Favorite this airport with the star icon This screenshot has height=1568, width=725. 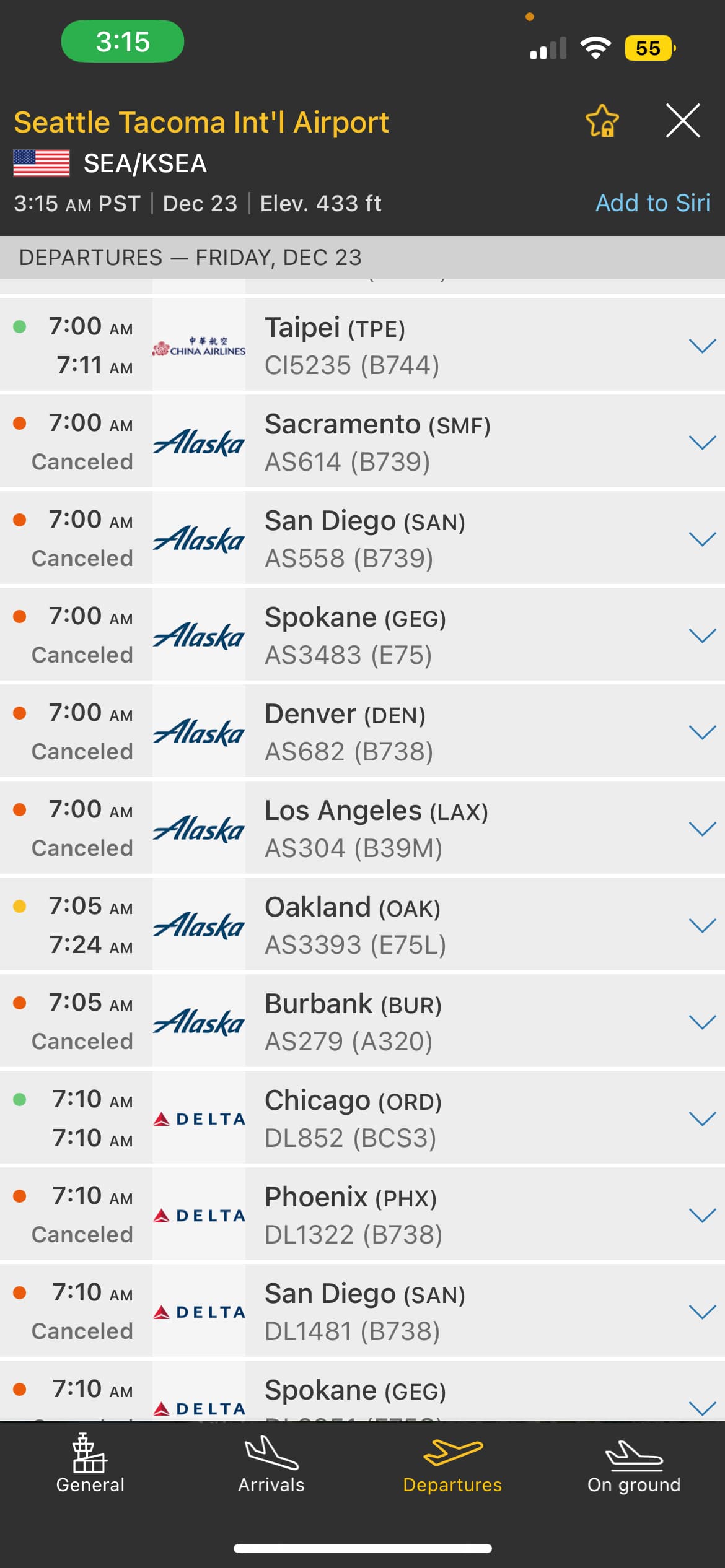click(602, 121)
